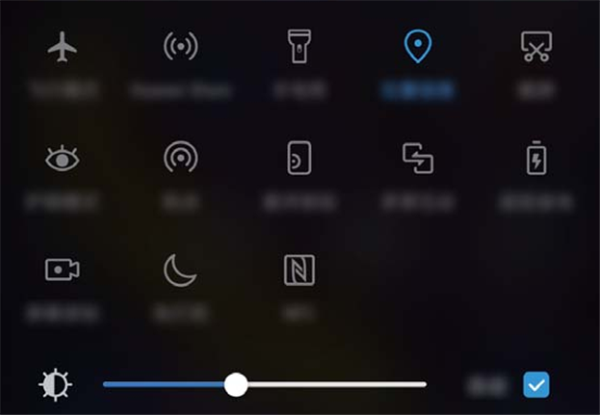Screen dimensions: 600x415
Task: Start the screen recorder
Action: [x=62, y=269]
